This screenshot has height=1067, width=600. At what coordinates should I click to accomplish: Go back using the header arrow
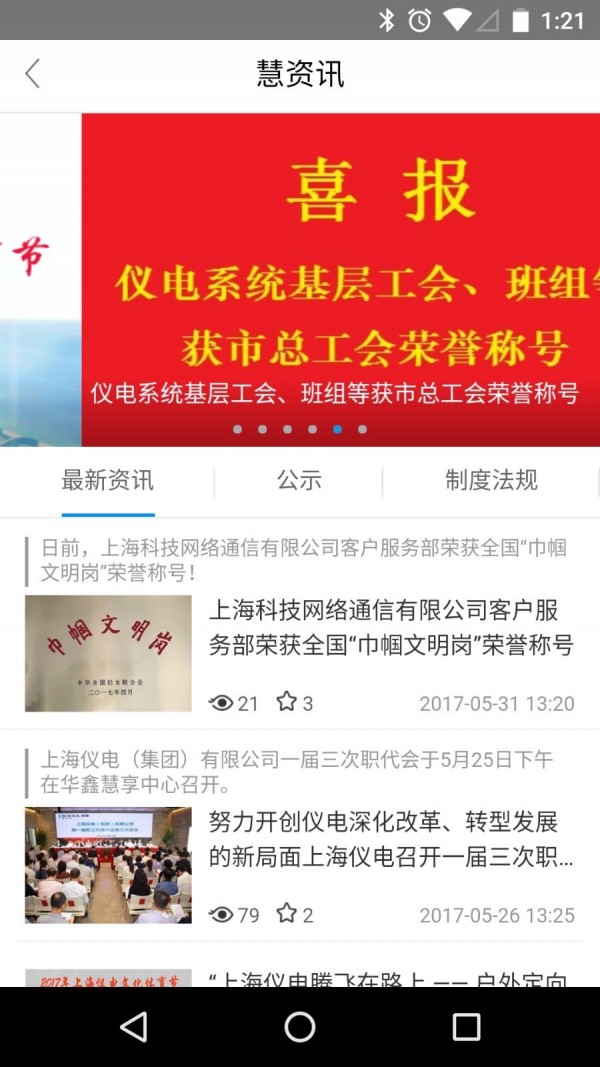(x=33, y=73)
